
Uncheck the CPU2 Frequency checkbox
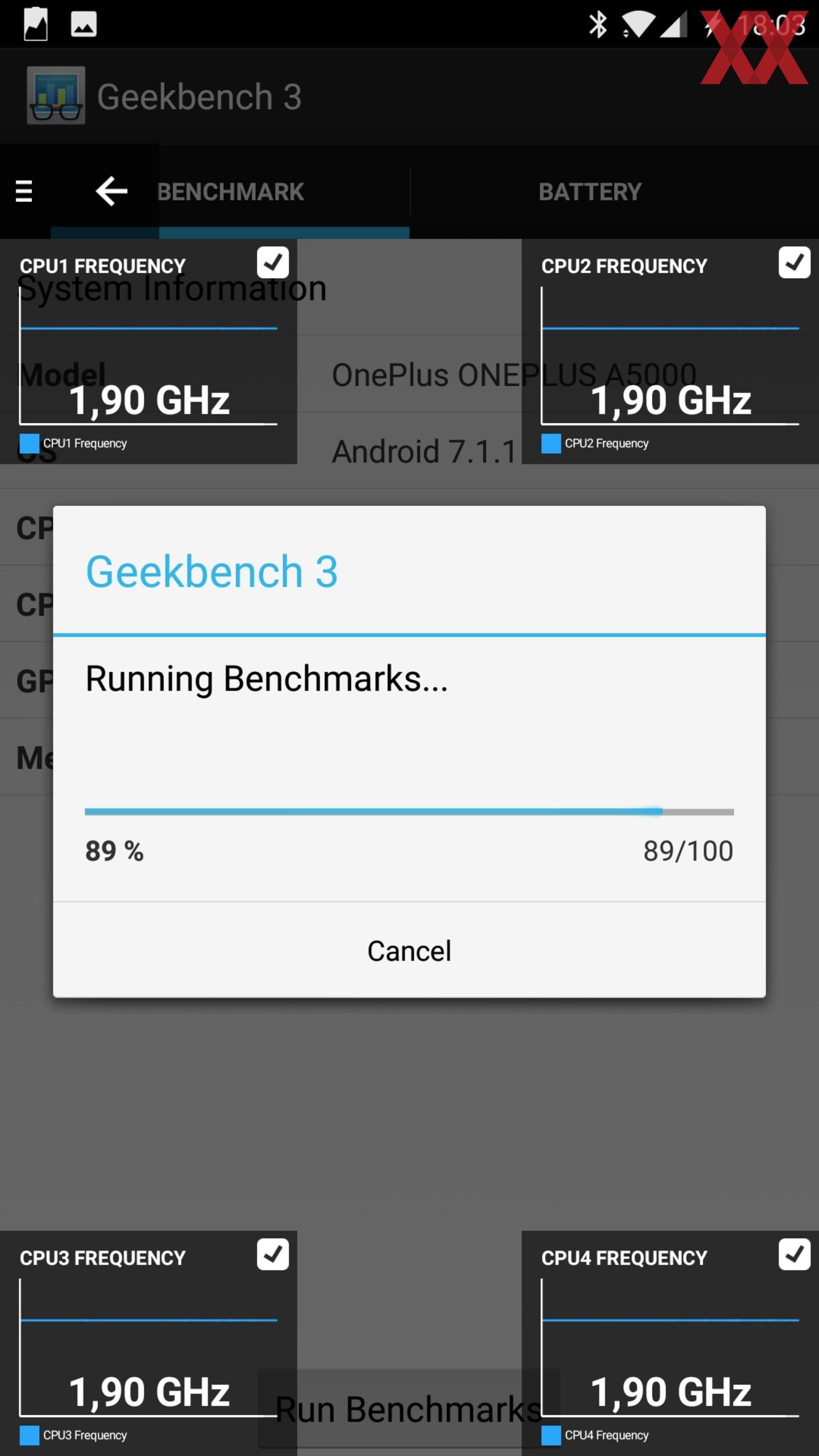794,263
